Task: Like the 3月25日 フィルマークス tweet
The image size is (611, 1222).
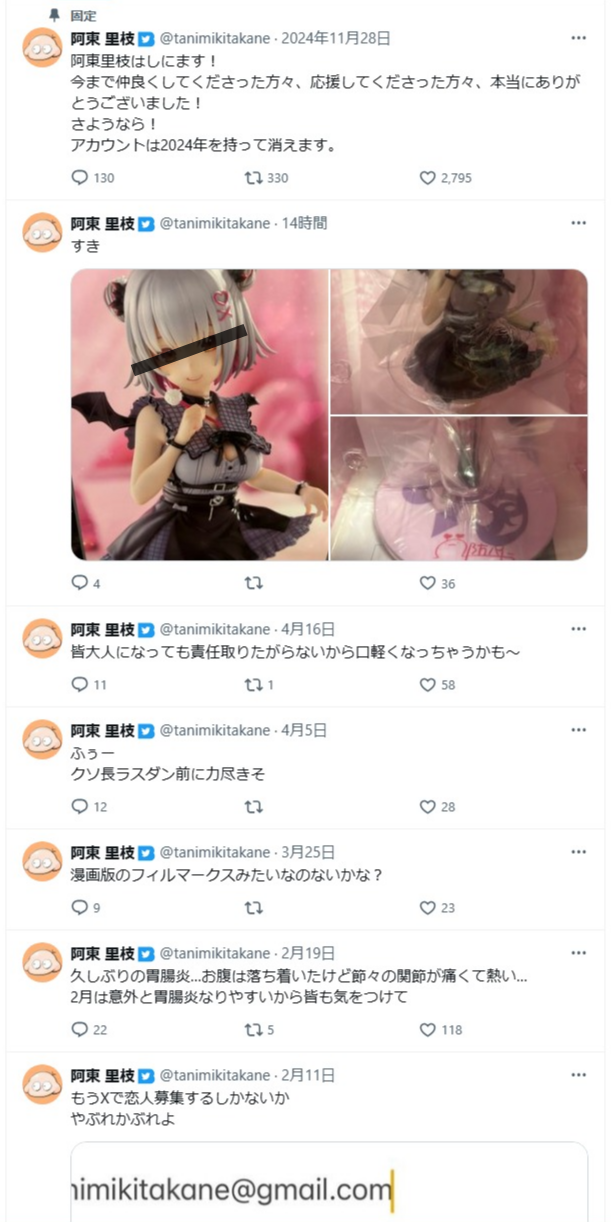Action: [427, 908]
